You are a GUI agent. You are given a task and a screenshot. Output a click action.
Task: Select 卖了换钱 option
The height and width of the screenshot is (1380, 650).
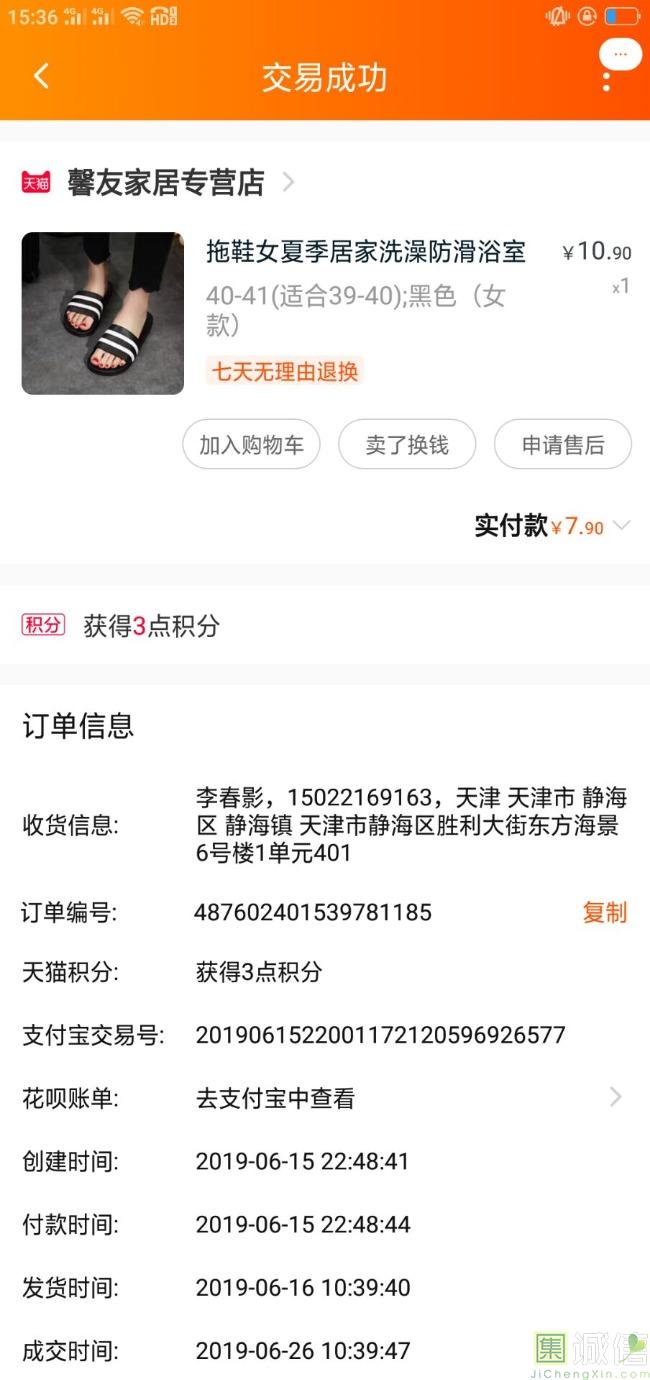pyautogui.click(x=407, y=444)
